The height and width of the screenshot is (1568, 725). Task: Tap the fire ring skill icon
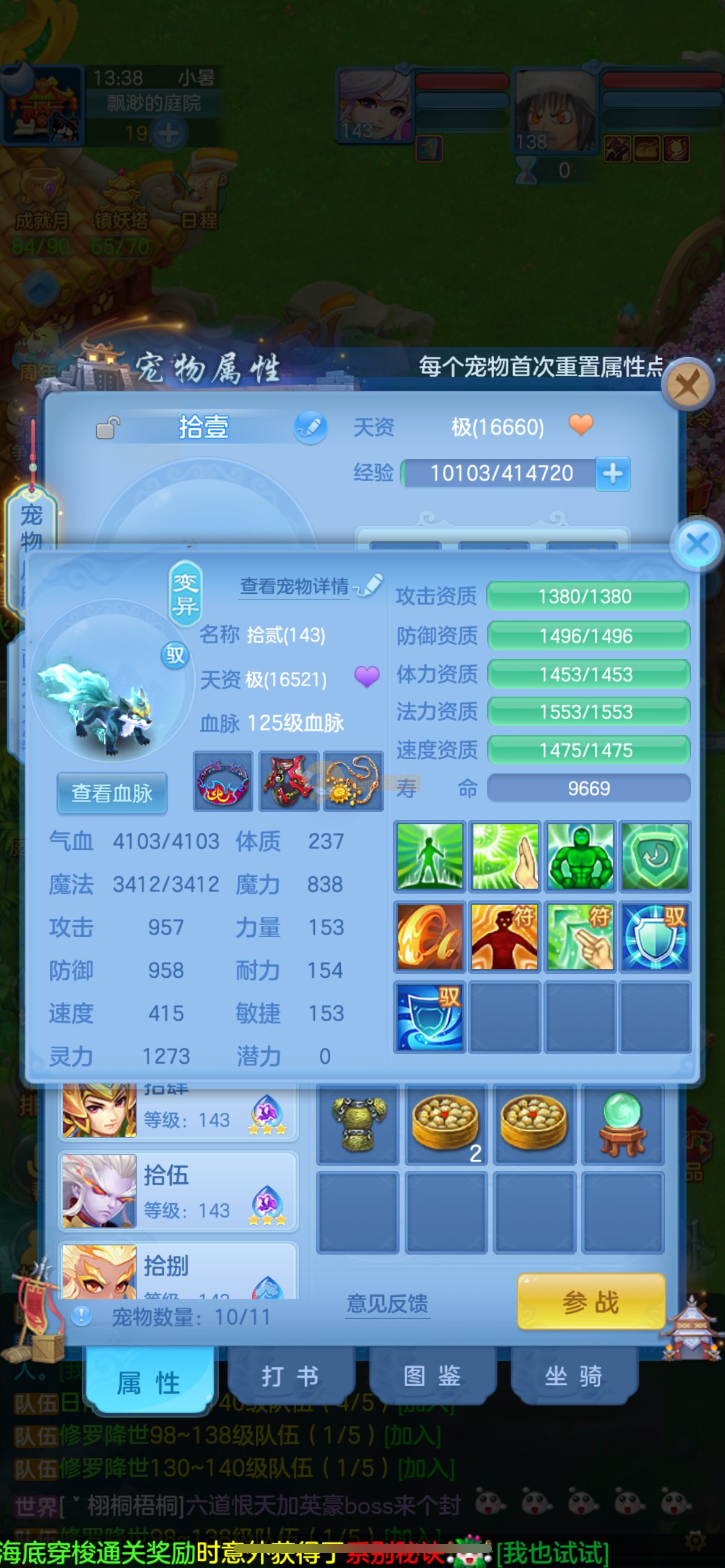click(x=429, y=936)
